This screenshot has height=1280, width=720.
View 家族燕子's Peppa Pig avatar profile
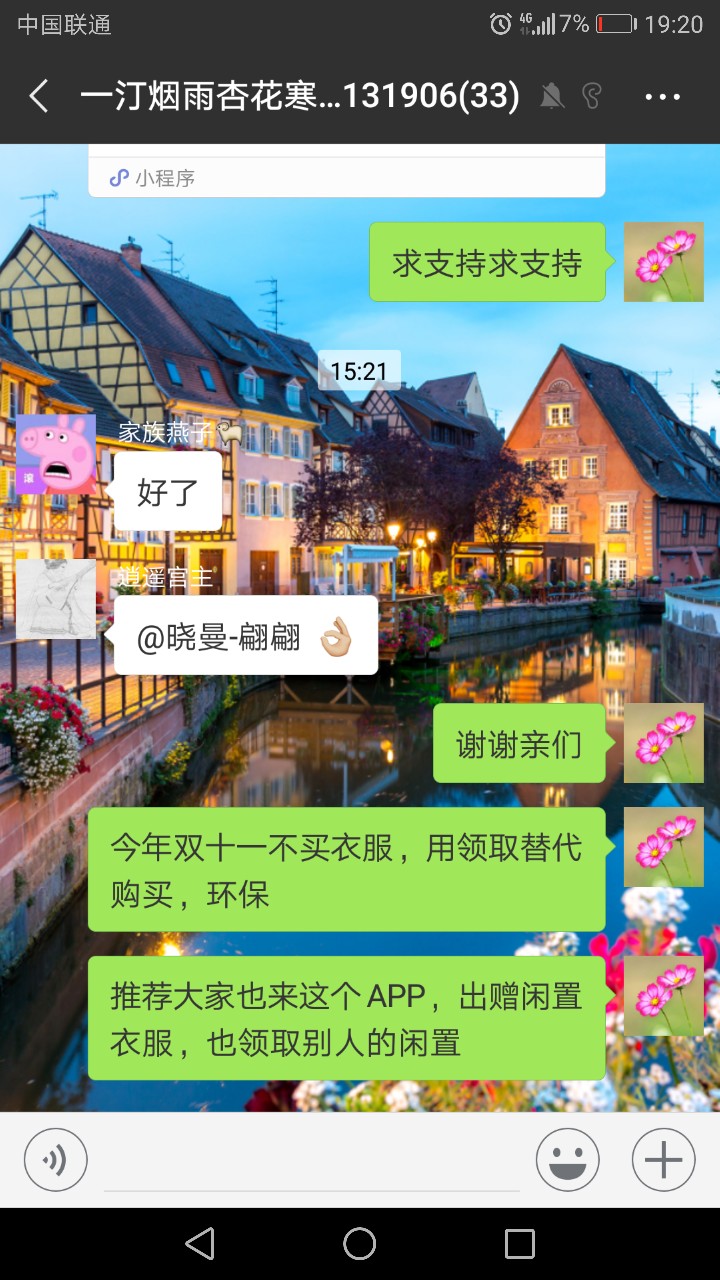click(x=56, y=454)
